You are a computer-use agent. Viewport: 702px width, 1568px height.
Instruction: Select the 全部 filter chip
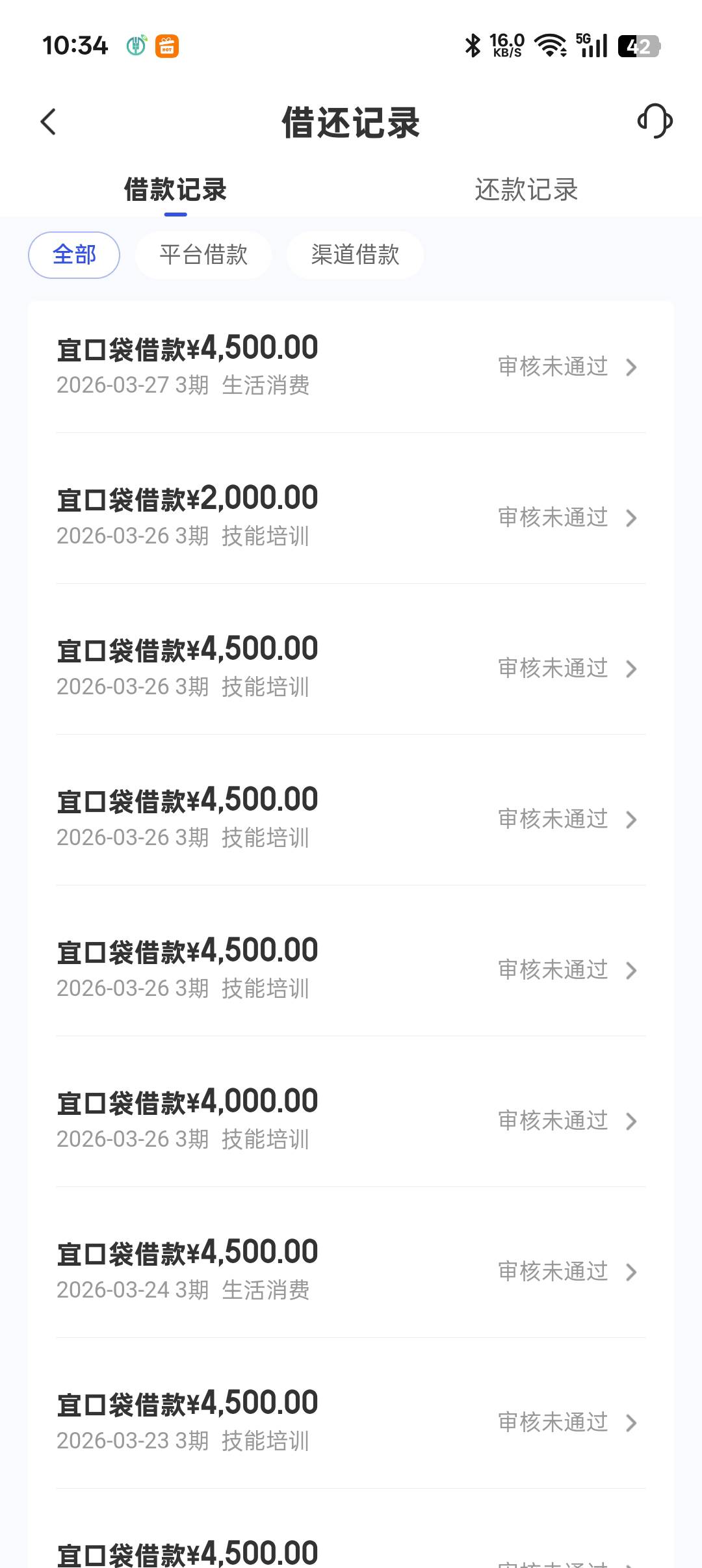74,255
